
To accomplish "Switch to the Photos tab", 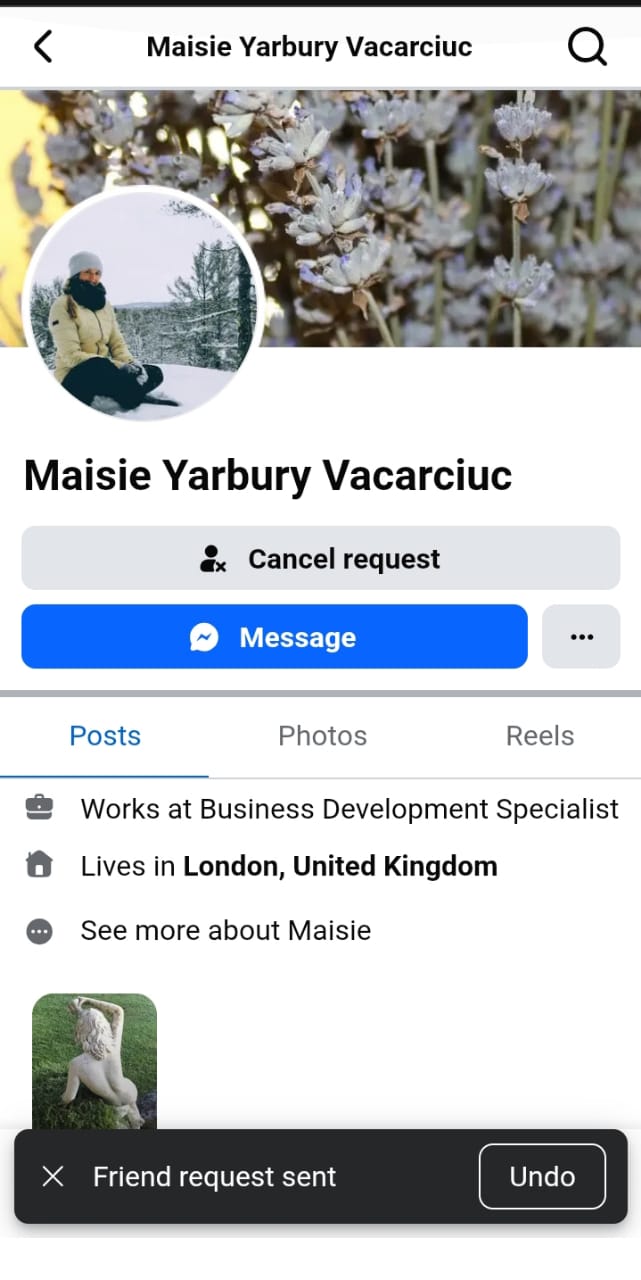I will [x=322, y=736].
